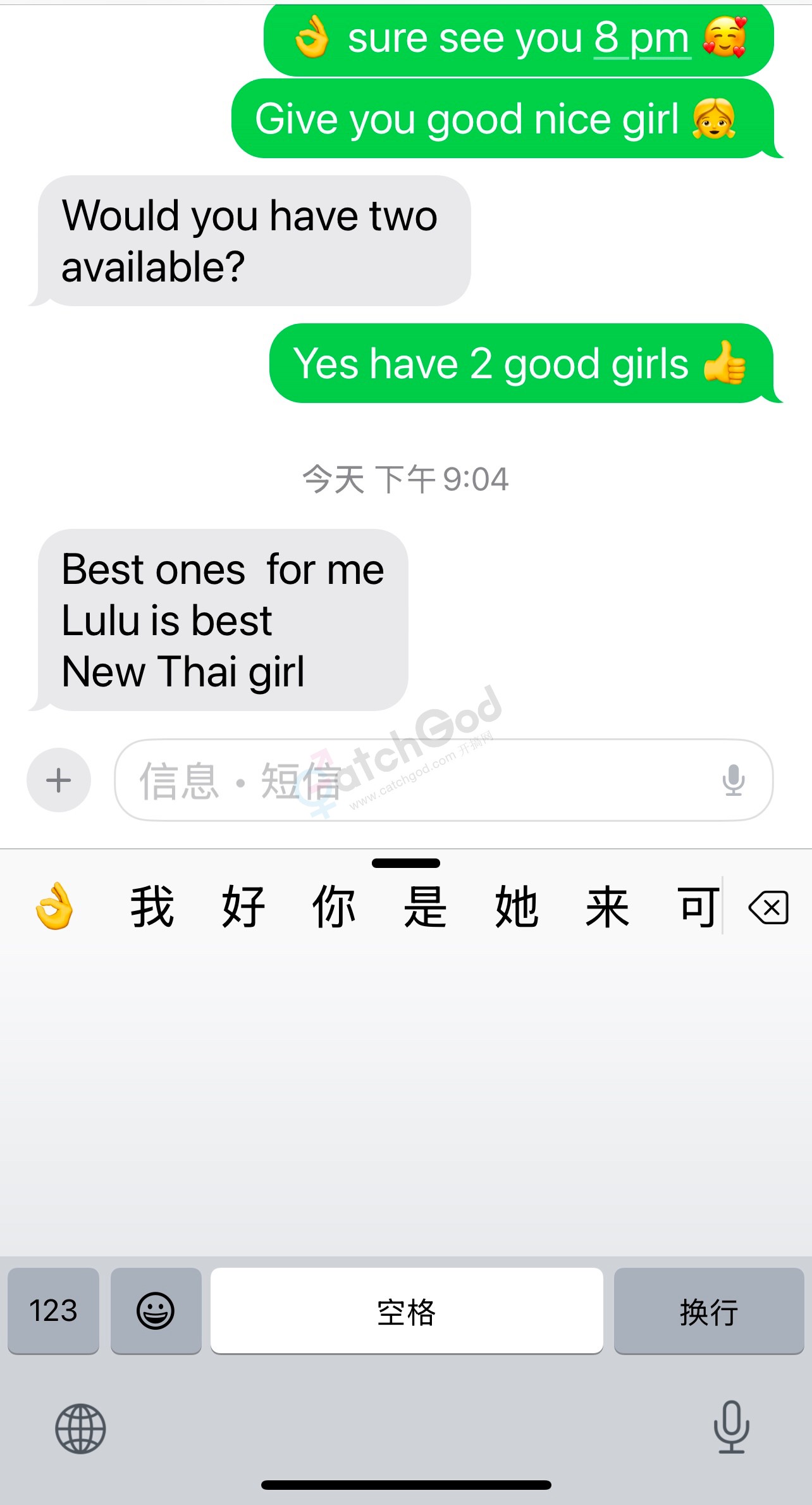Hit the backspace delete key
Screen dimensions: 812x1505
point(768,908)
